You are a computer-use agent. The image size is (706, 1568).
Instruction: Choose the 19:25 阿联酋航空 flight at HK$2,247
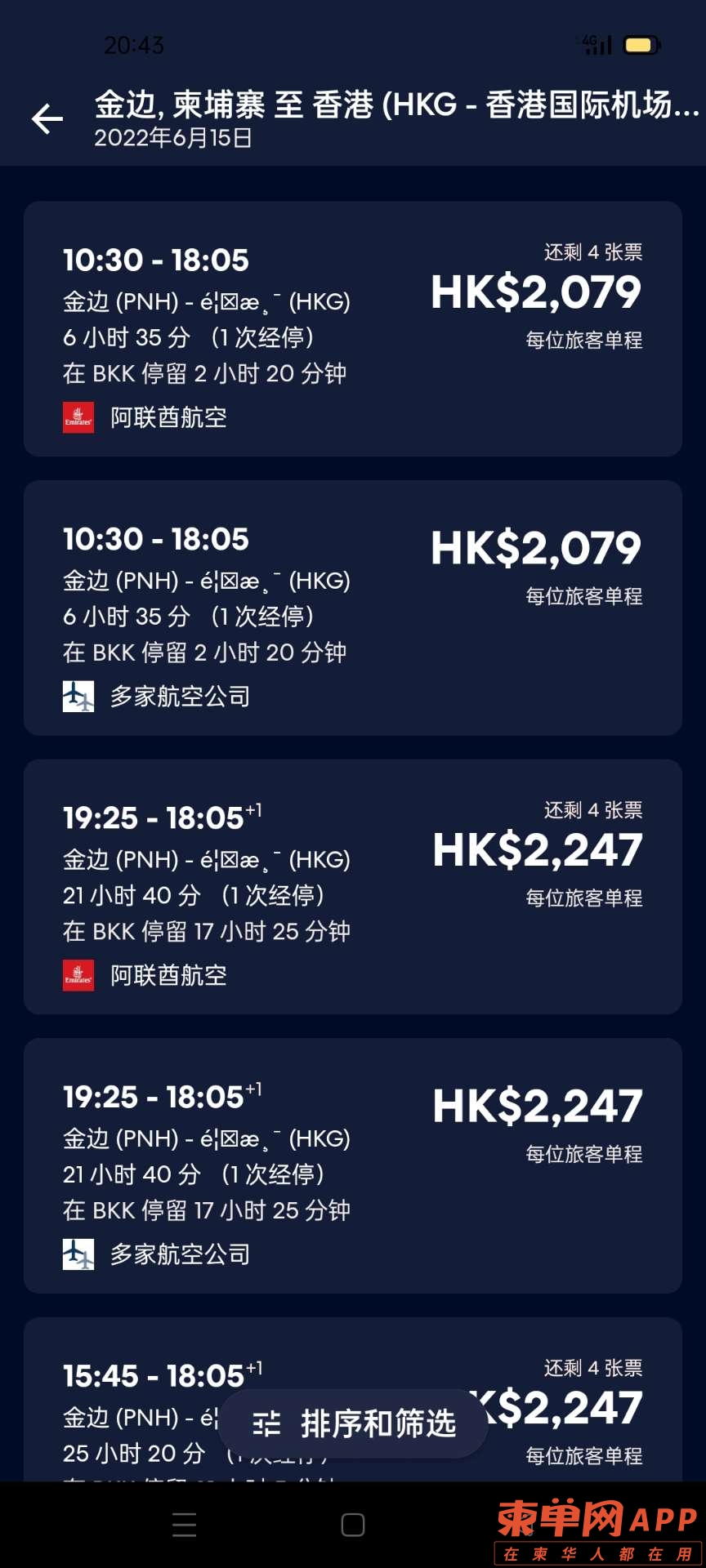coord(352,886)
